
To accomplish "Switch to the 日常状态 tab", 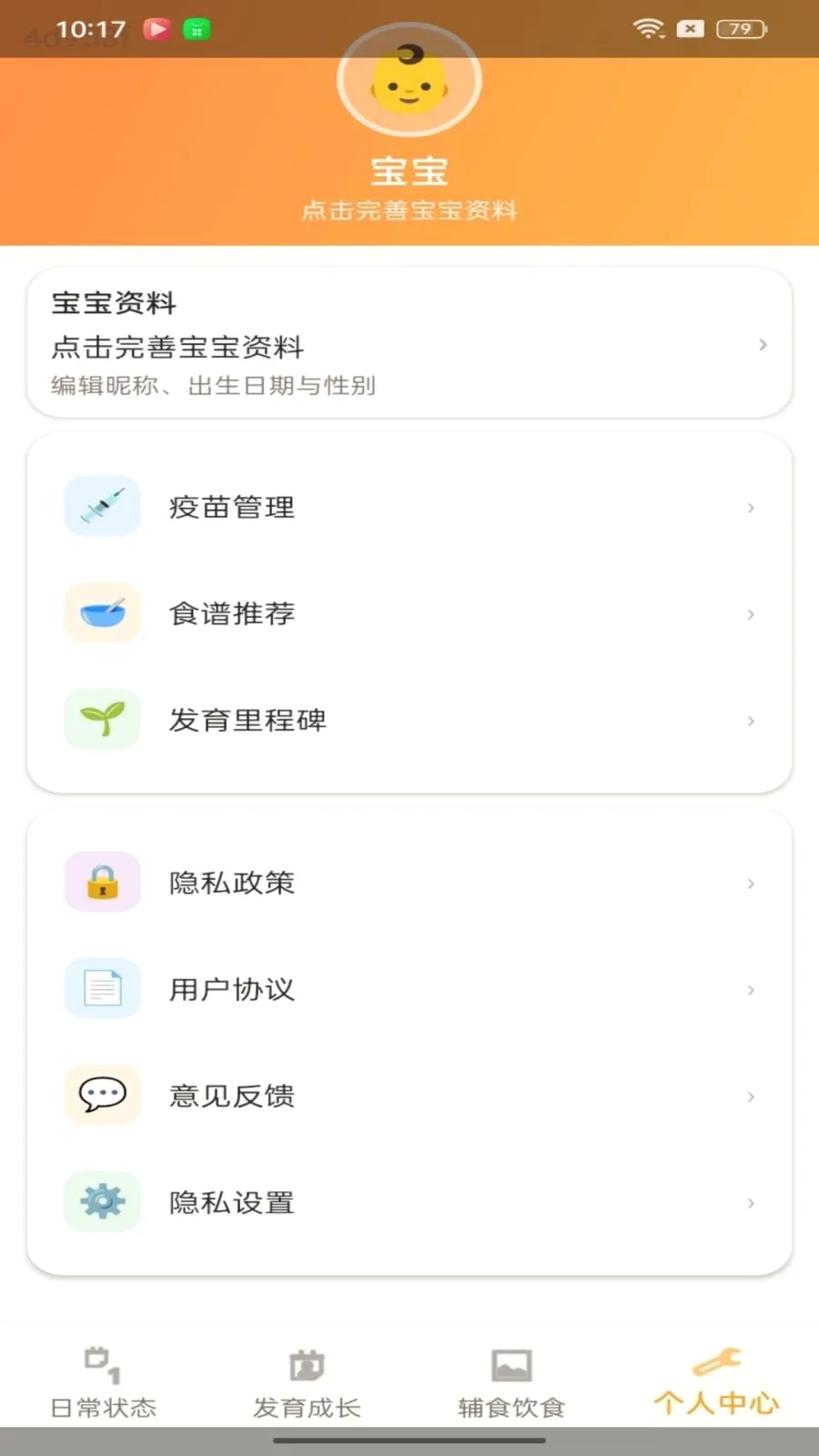I will 103,1383.
